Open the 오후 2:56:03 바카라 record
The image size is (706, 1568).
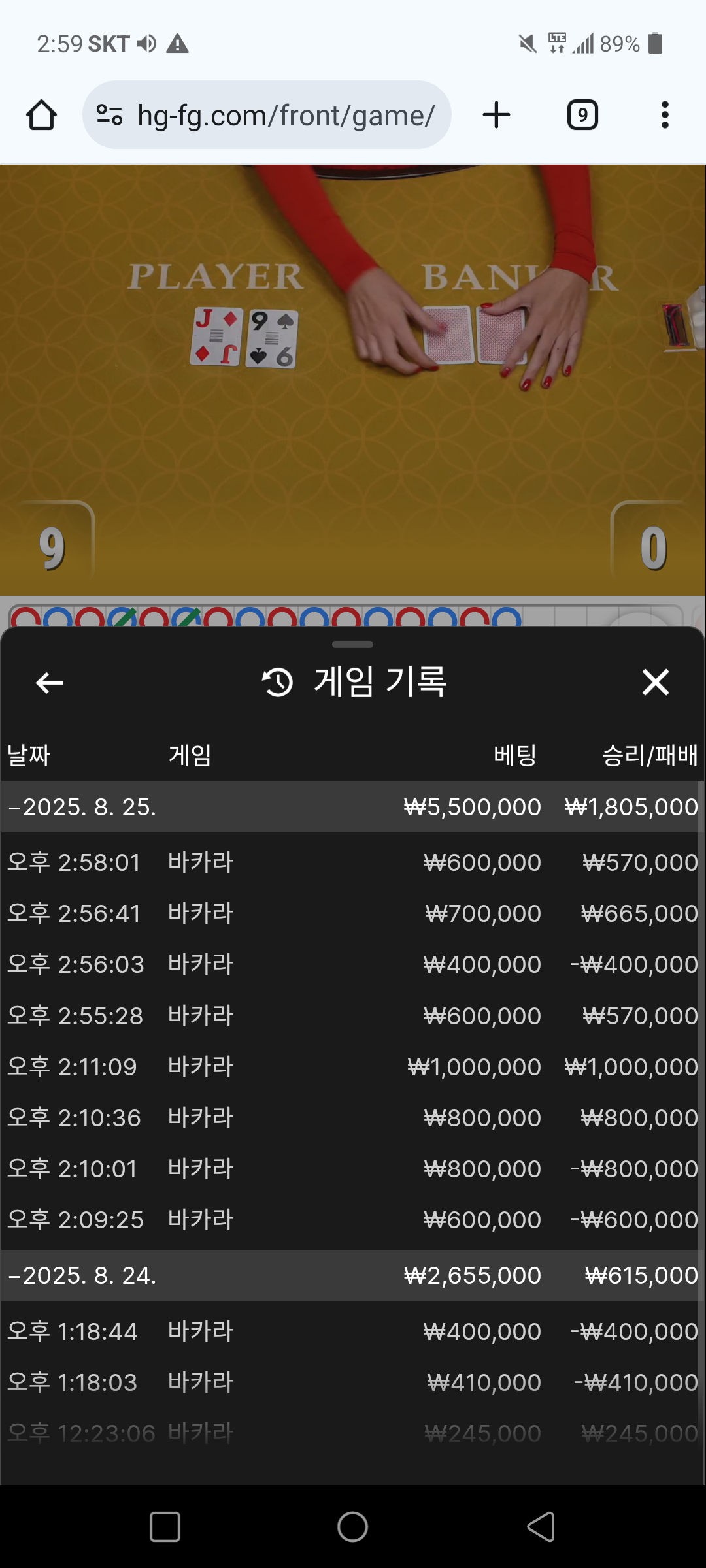(352, 964)
